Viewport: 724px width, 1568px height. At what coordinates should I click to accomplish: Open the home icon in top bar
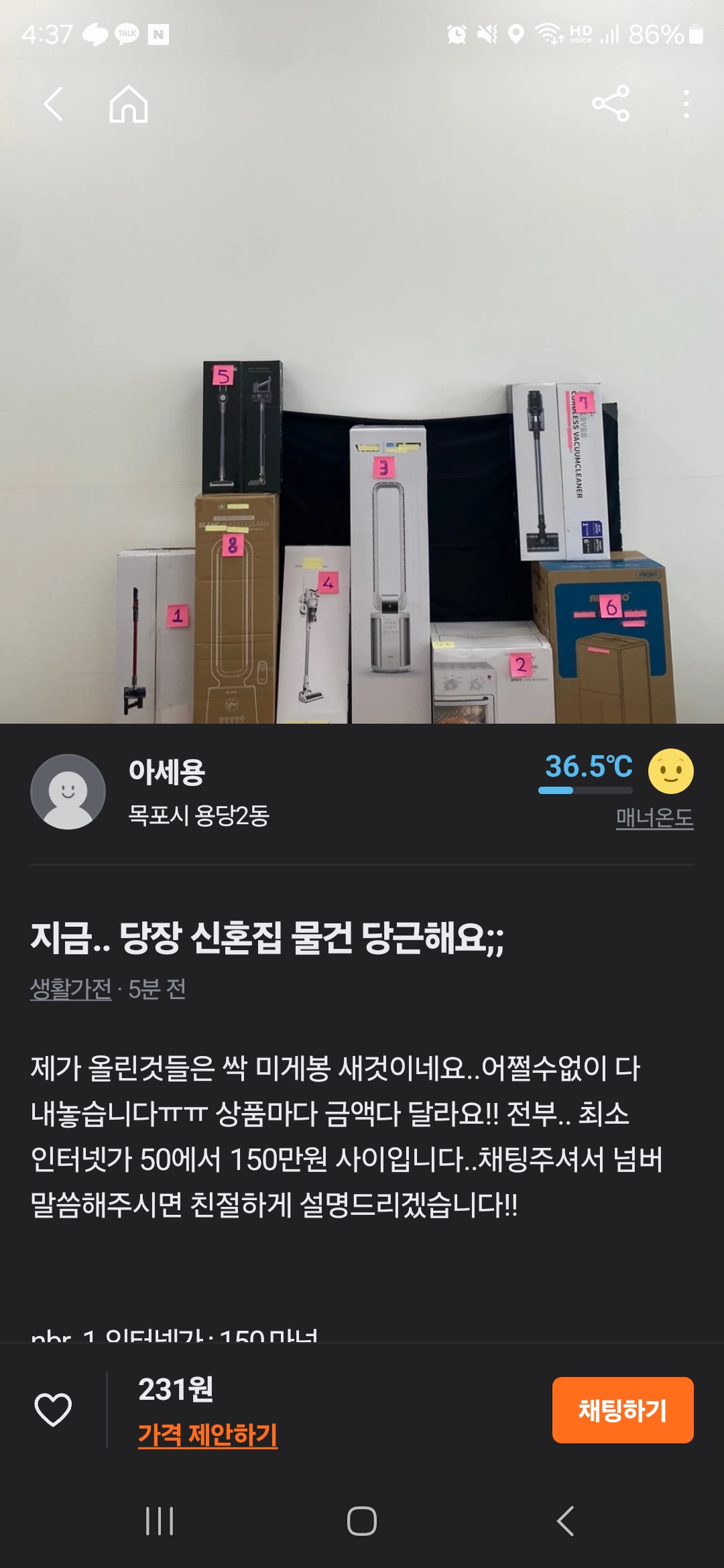[x=129, y=104]
